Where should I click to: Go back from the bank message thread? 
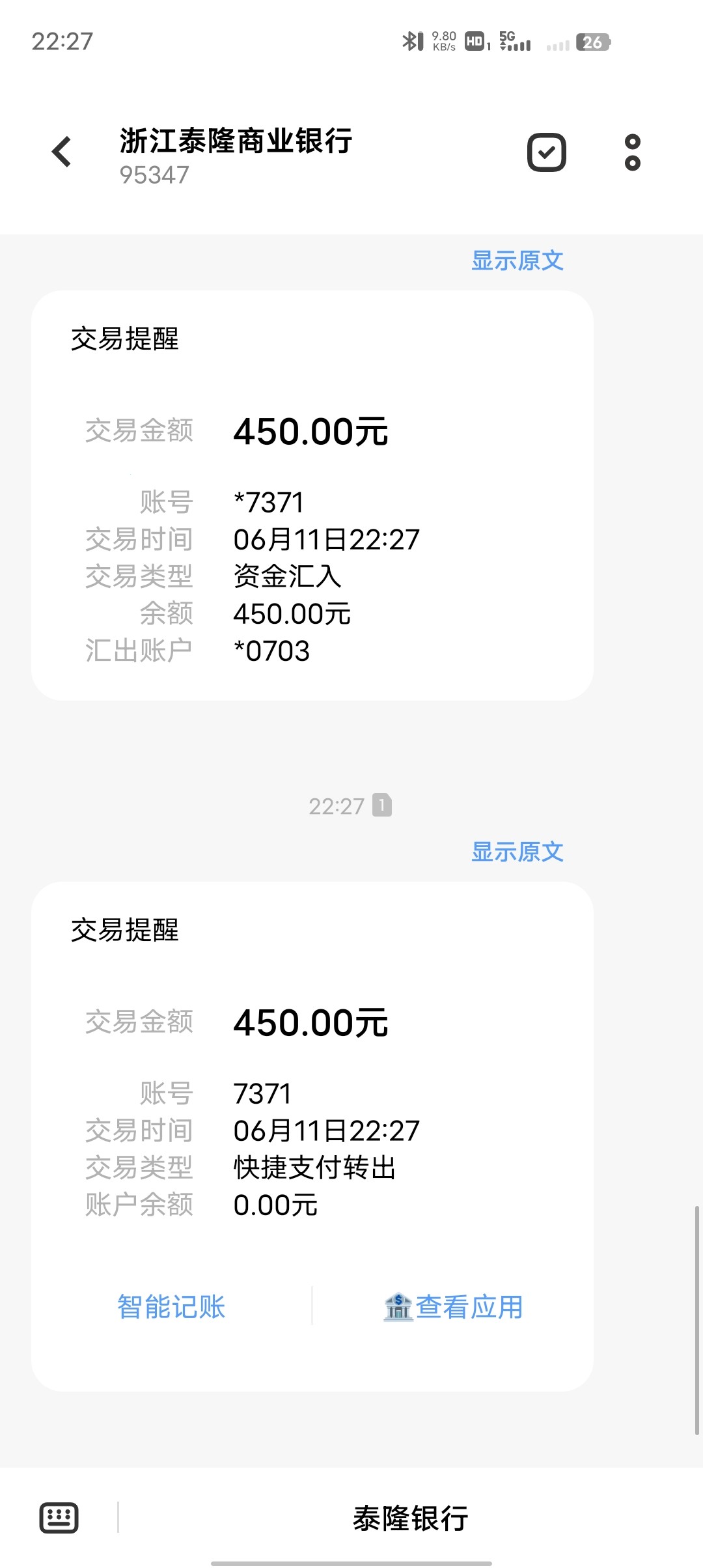point(62,152)
